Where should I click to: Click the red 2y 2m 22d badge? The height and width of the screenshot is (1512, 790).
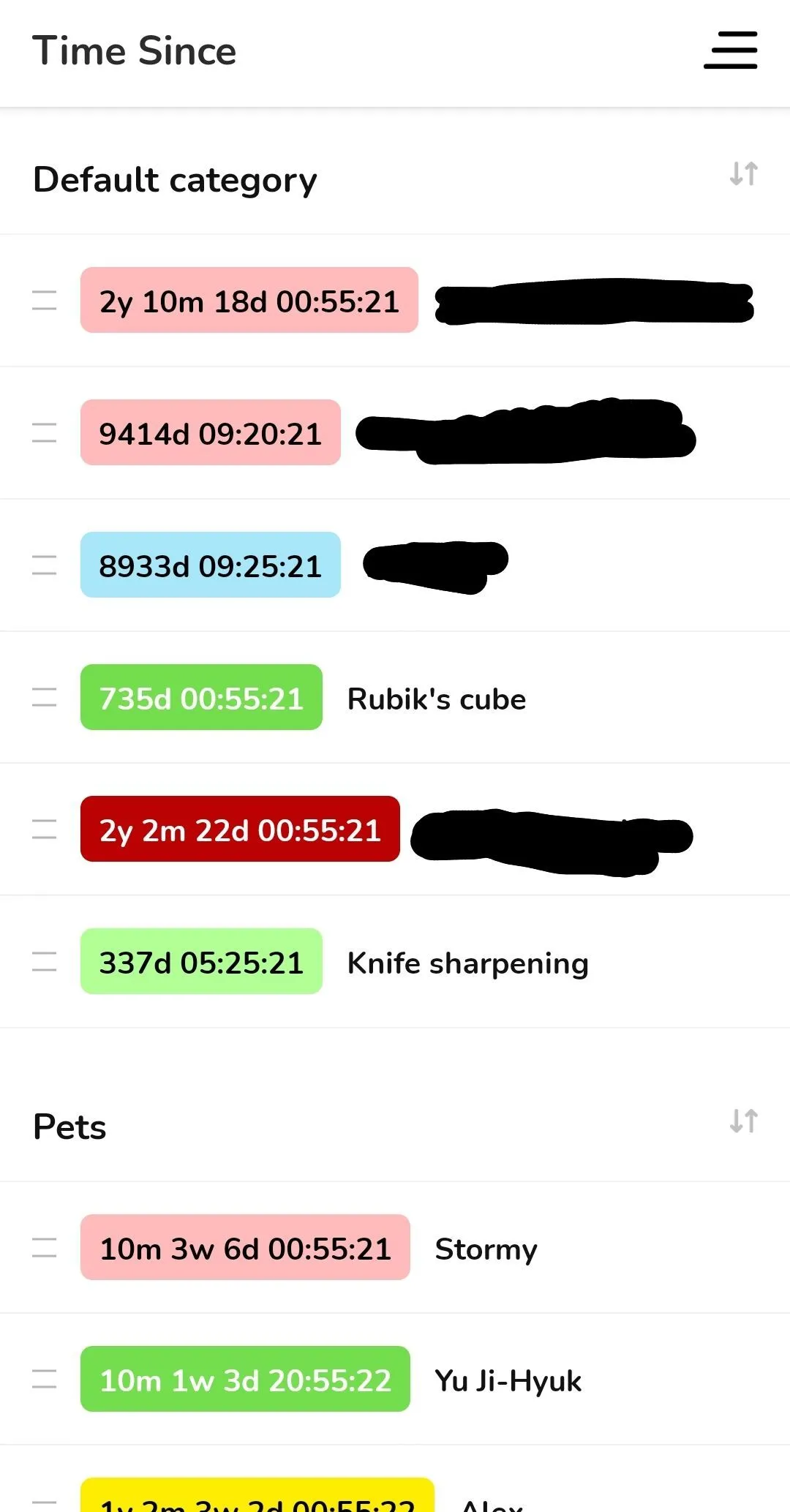pos(240,830)
